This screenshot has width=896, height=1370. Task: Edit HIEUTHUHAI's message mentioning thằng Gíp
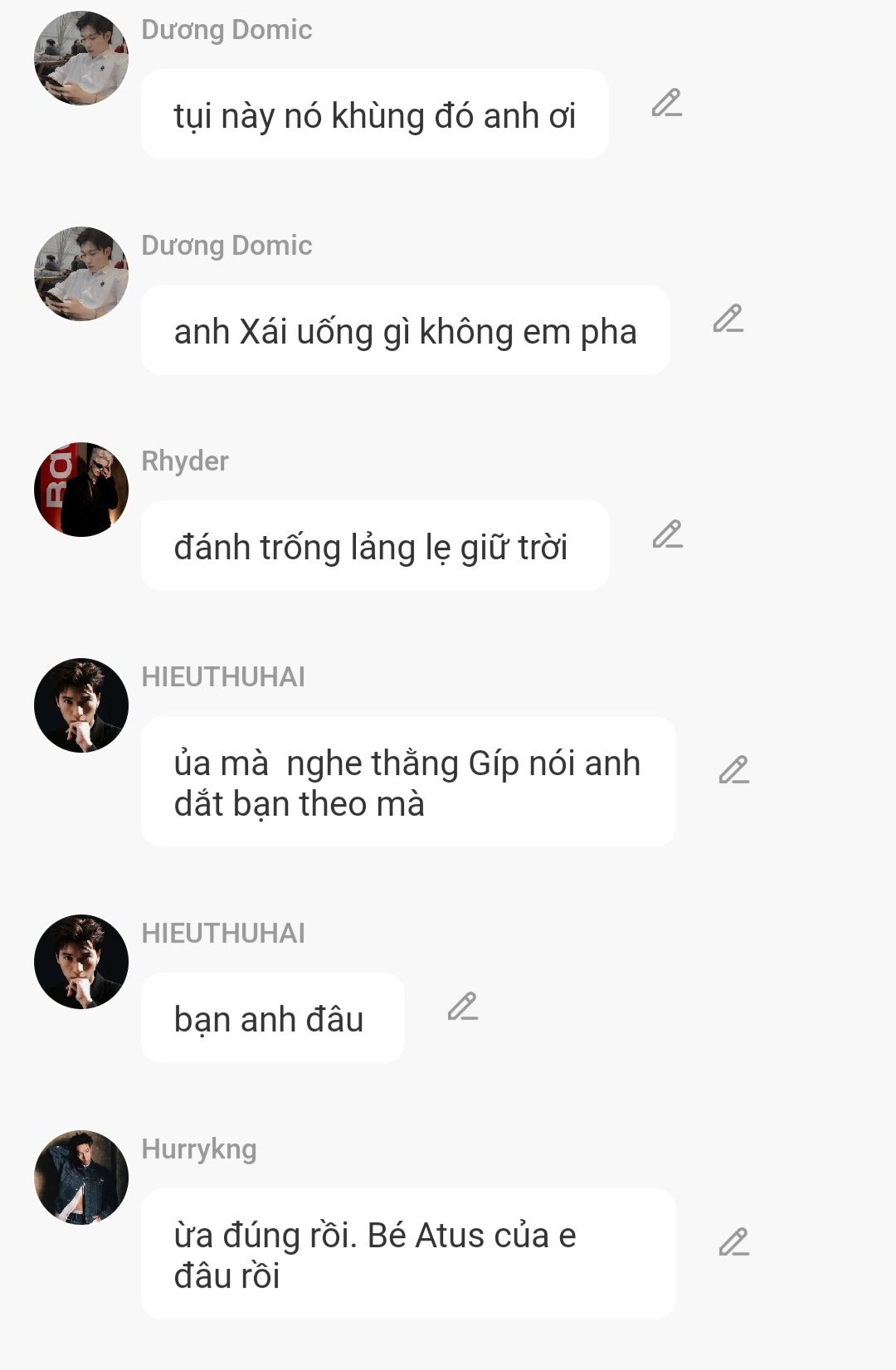(x=733, y=770)
